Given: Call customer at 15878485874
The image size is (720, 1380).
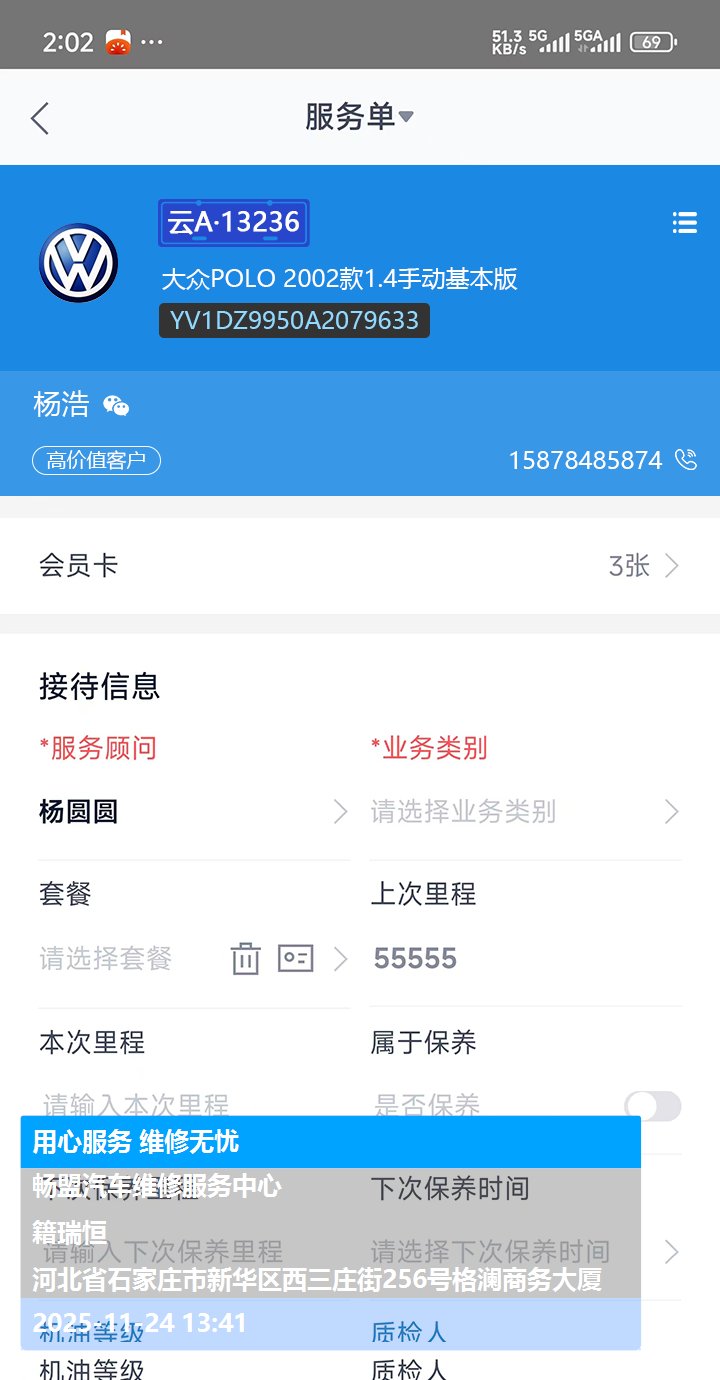Looking at the screenshot, I should coord(686,459).
